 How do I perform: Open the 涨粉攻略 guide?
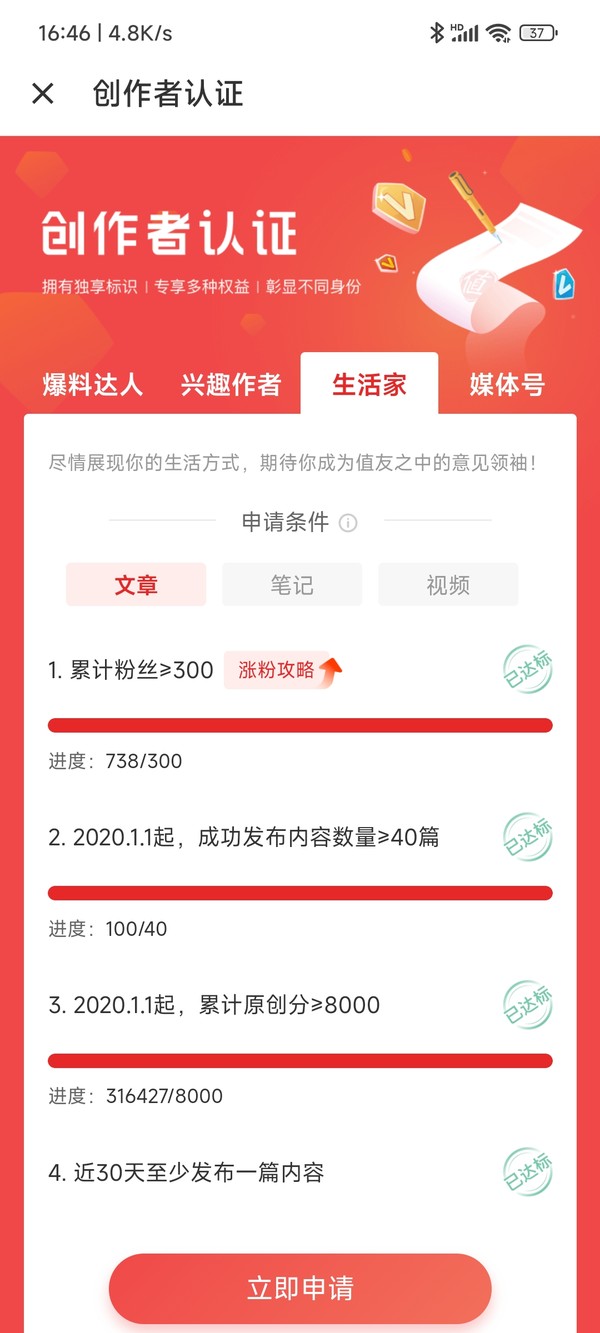click(x=282, y=670)
